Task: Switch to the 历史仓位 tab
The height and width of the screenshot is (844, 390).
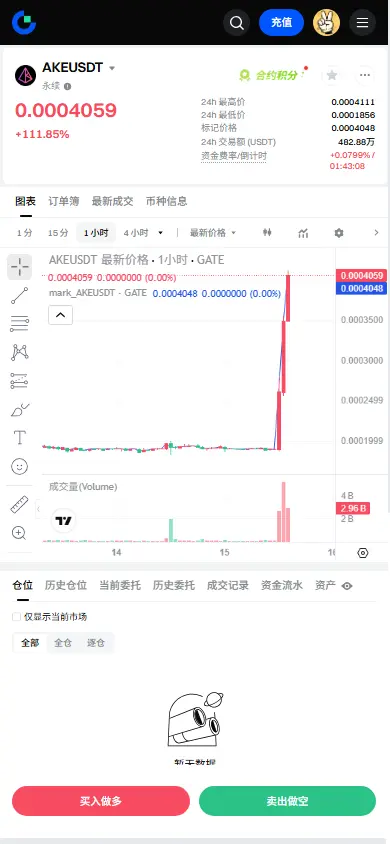Action: [66, 586]
